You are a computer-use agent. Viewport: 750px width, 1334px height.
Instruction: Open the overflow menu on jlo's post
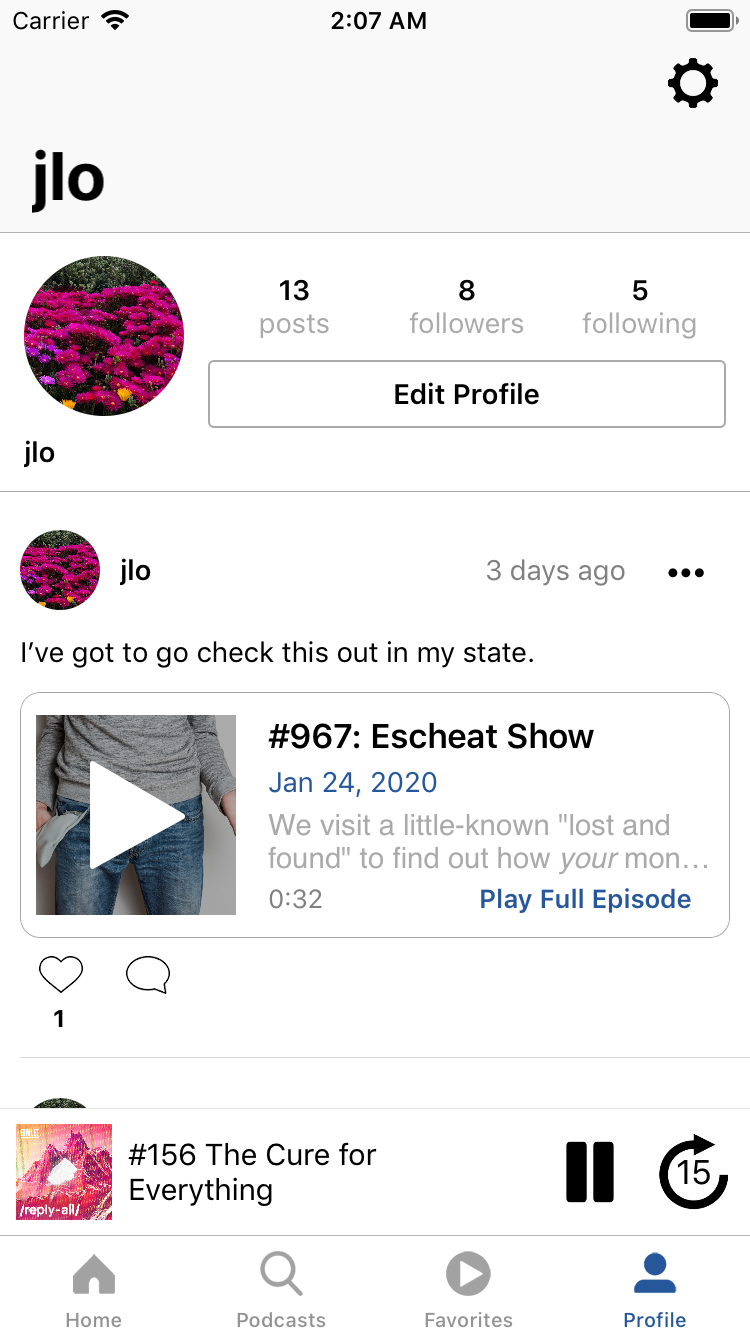coord(685,573)
